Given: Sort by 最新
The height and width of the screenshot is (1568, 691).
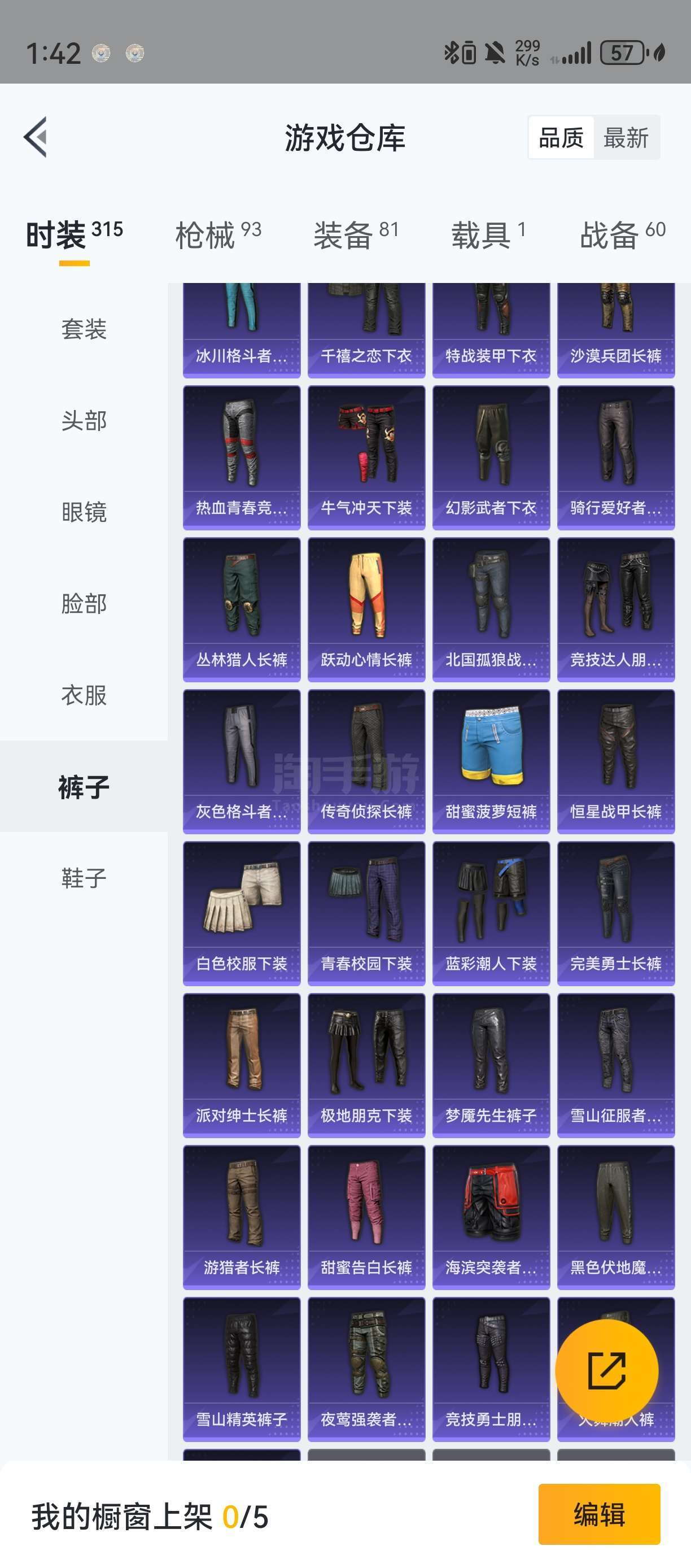Looking at the screenshot, I should (x=626, y=138).
